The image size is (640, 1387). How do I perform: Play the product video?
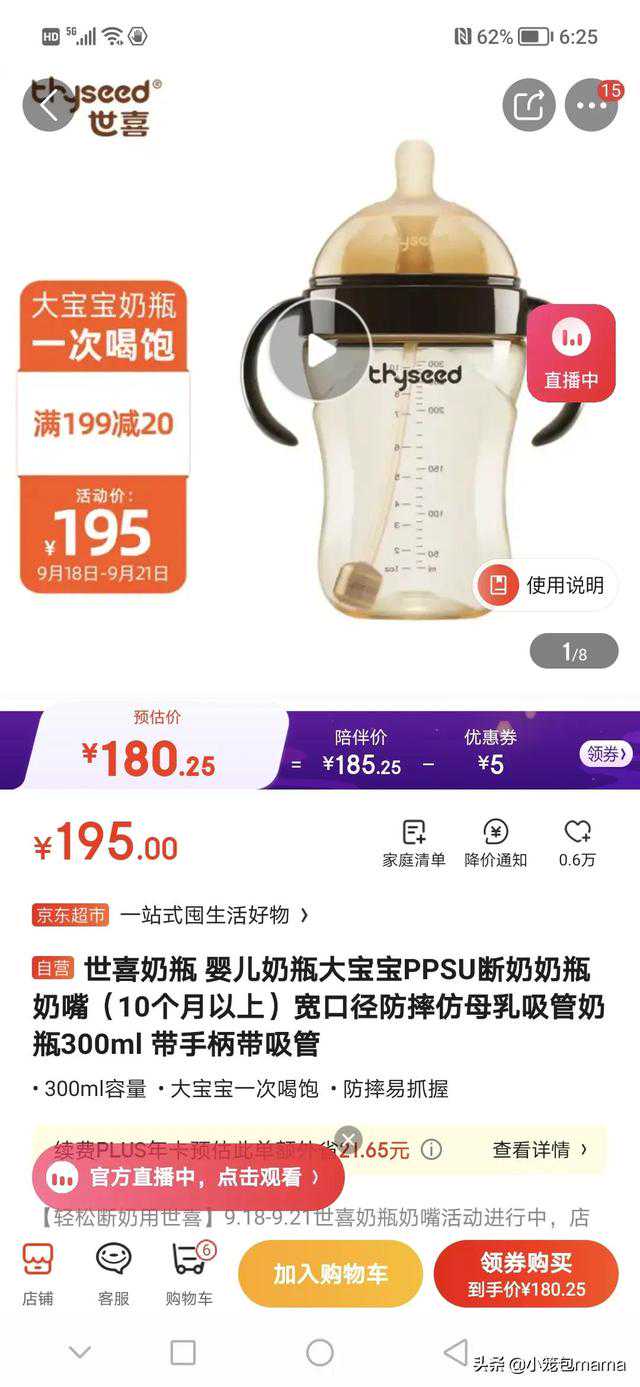coord(320,350)
